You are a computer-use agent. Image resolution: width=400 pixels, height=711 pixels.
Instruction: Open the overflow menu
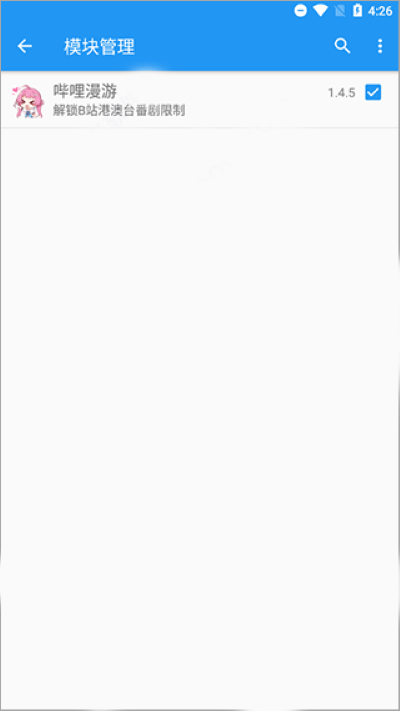(x=380, y=46)
